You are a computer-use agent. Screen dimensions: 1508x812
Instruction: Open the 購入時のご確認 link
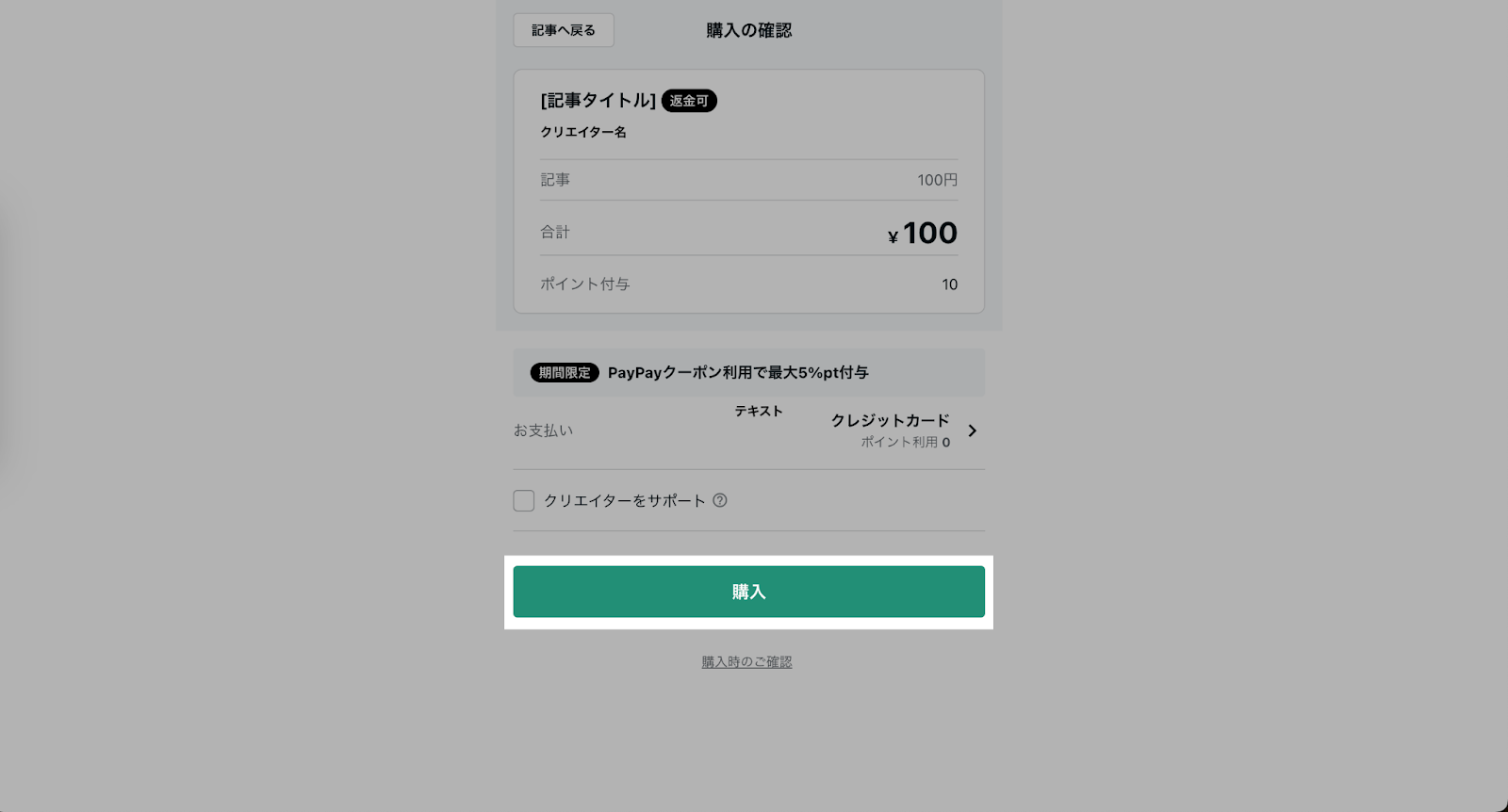click(746, 662)
